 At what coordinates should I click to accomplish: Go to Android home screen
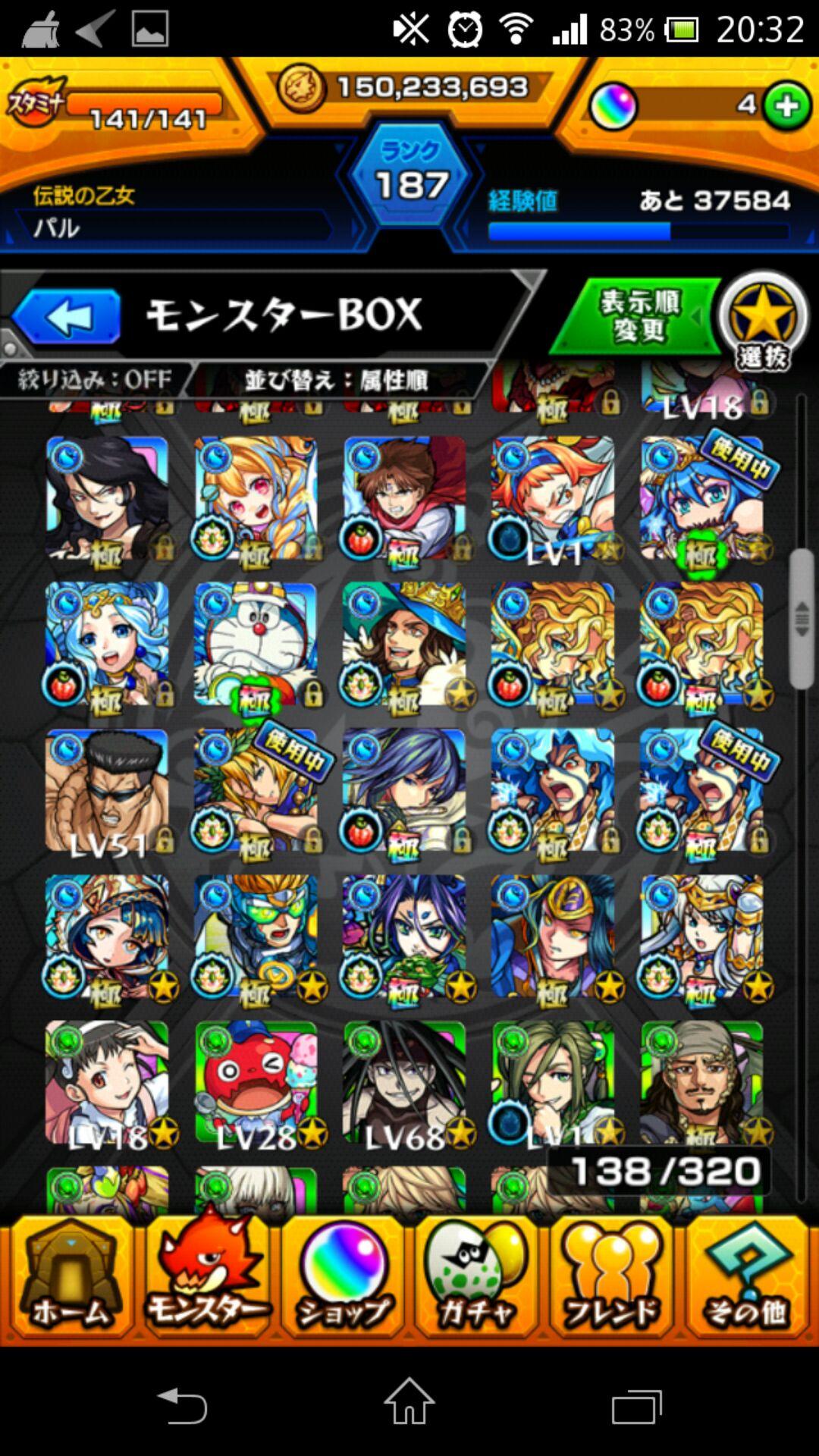409,1403
